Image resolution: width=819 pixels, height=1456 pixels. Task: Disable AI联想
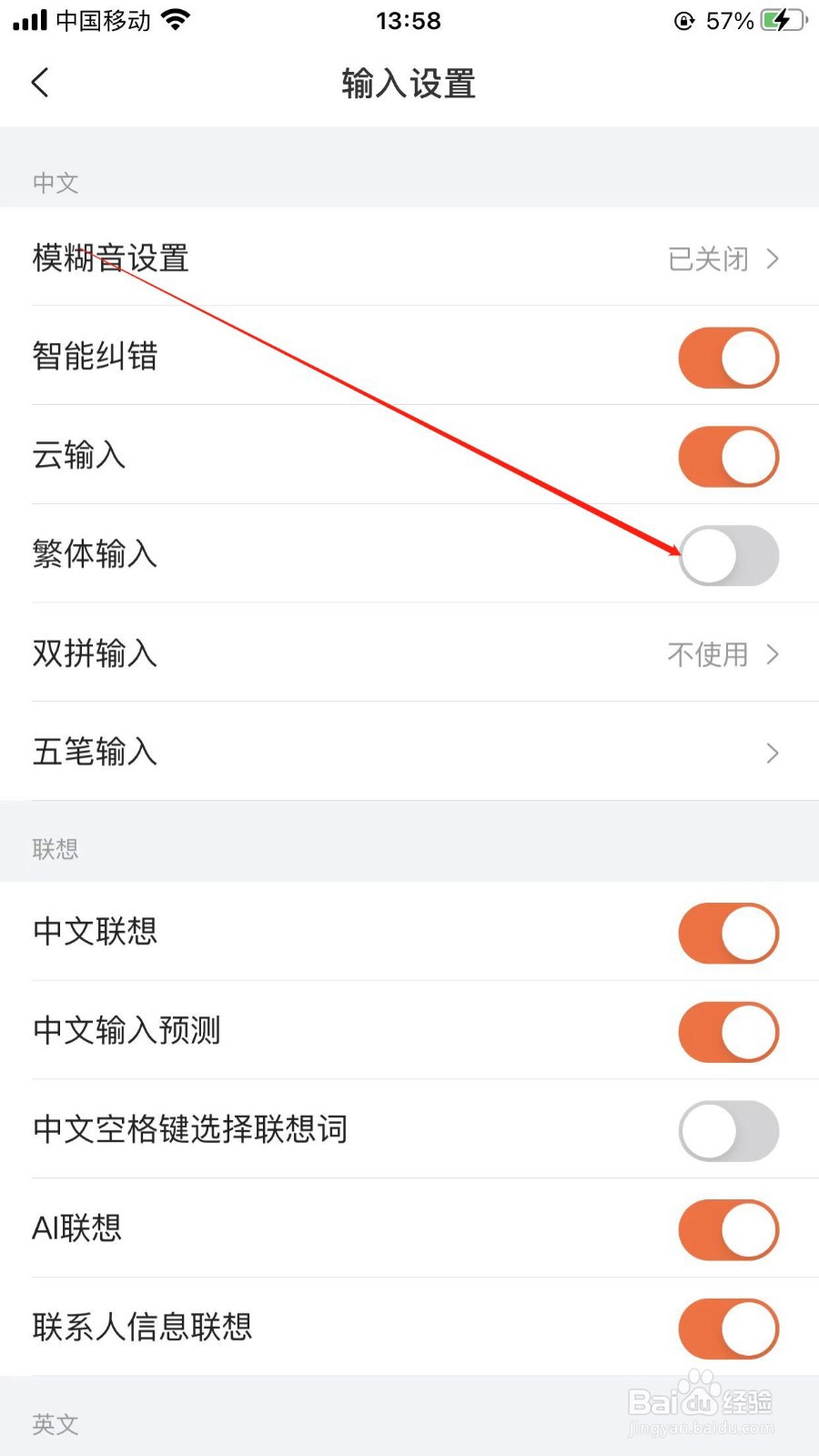click(728, 1229)
